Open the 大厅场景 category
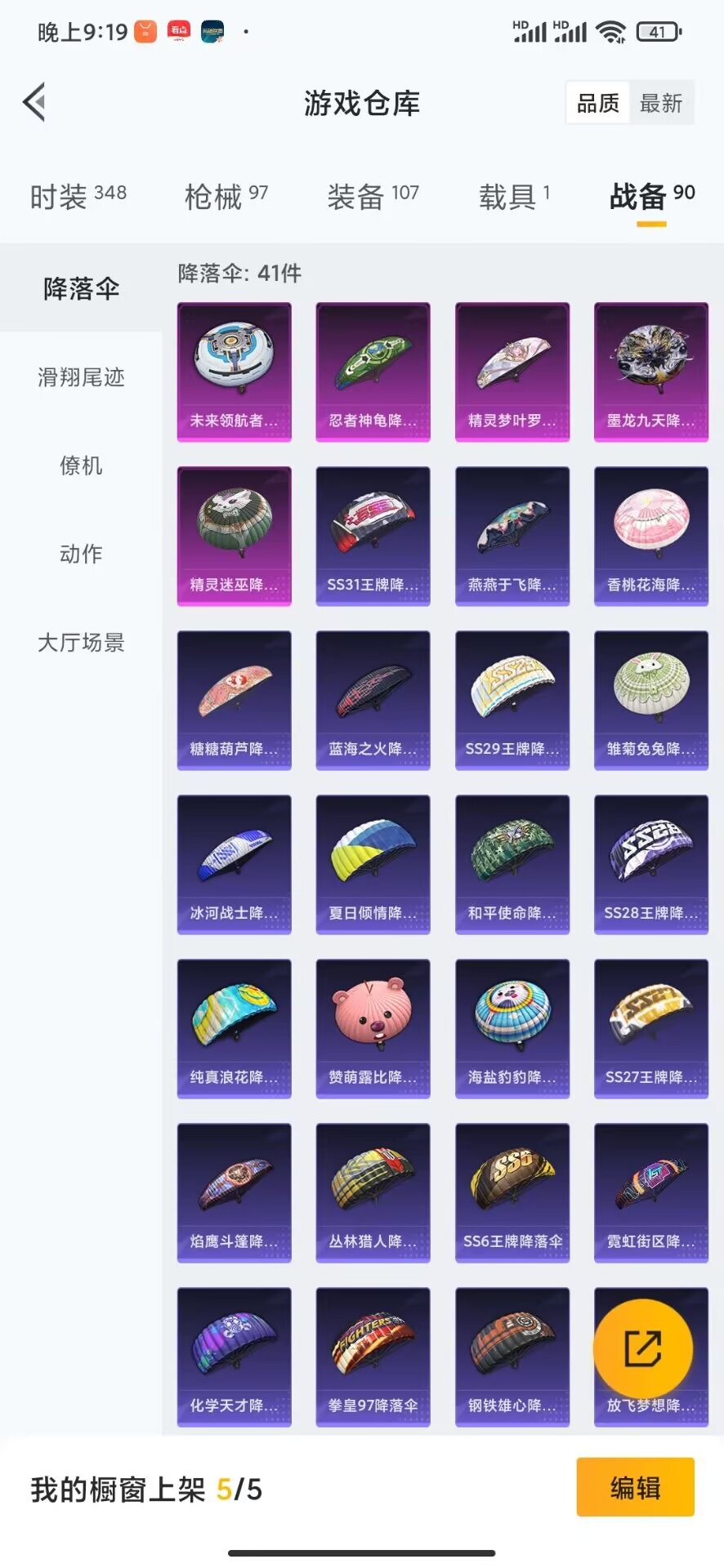 [81, 643]
